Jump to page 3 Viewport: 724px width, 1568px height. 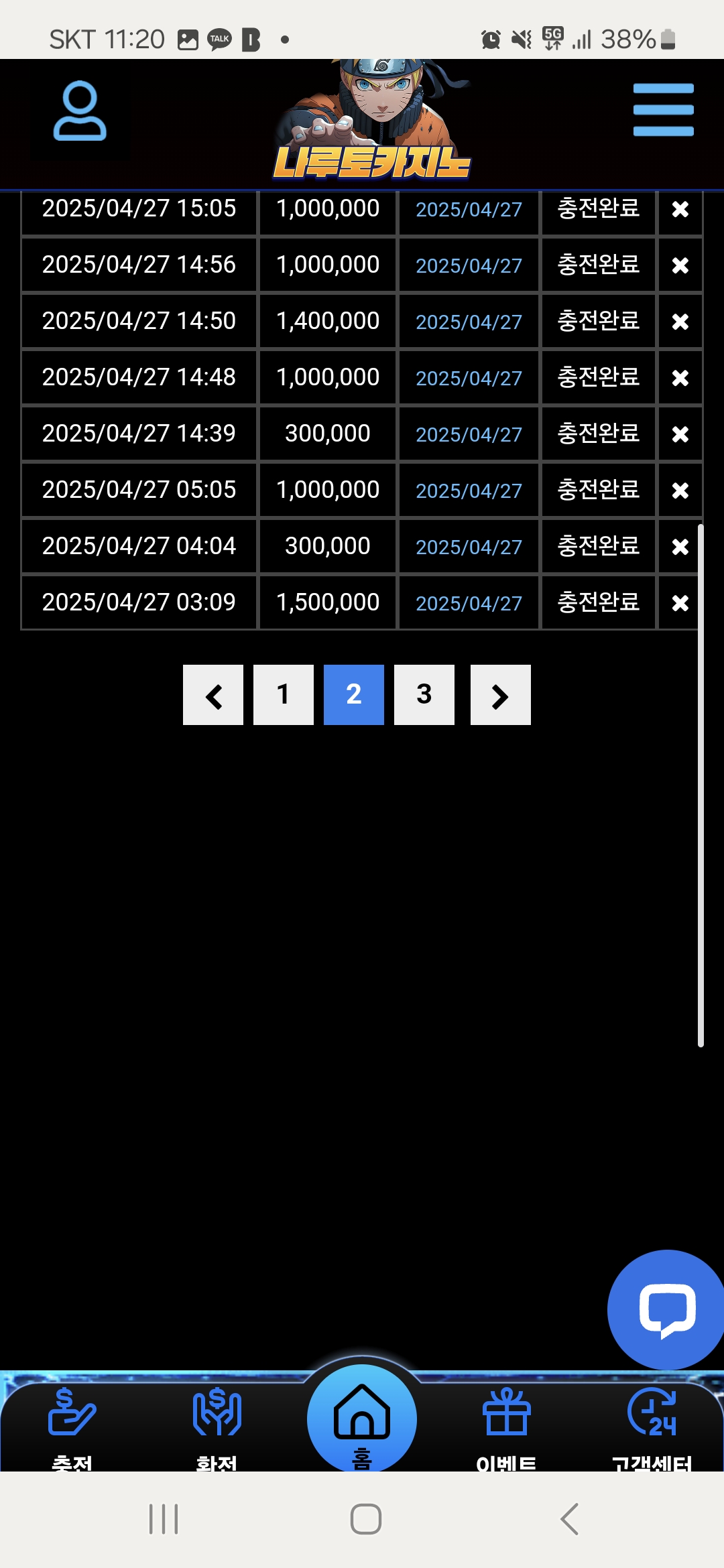tap(424, 695)
